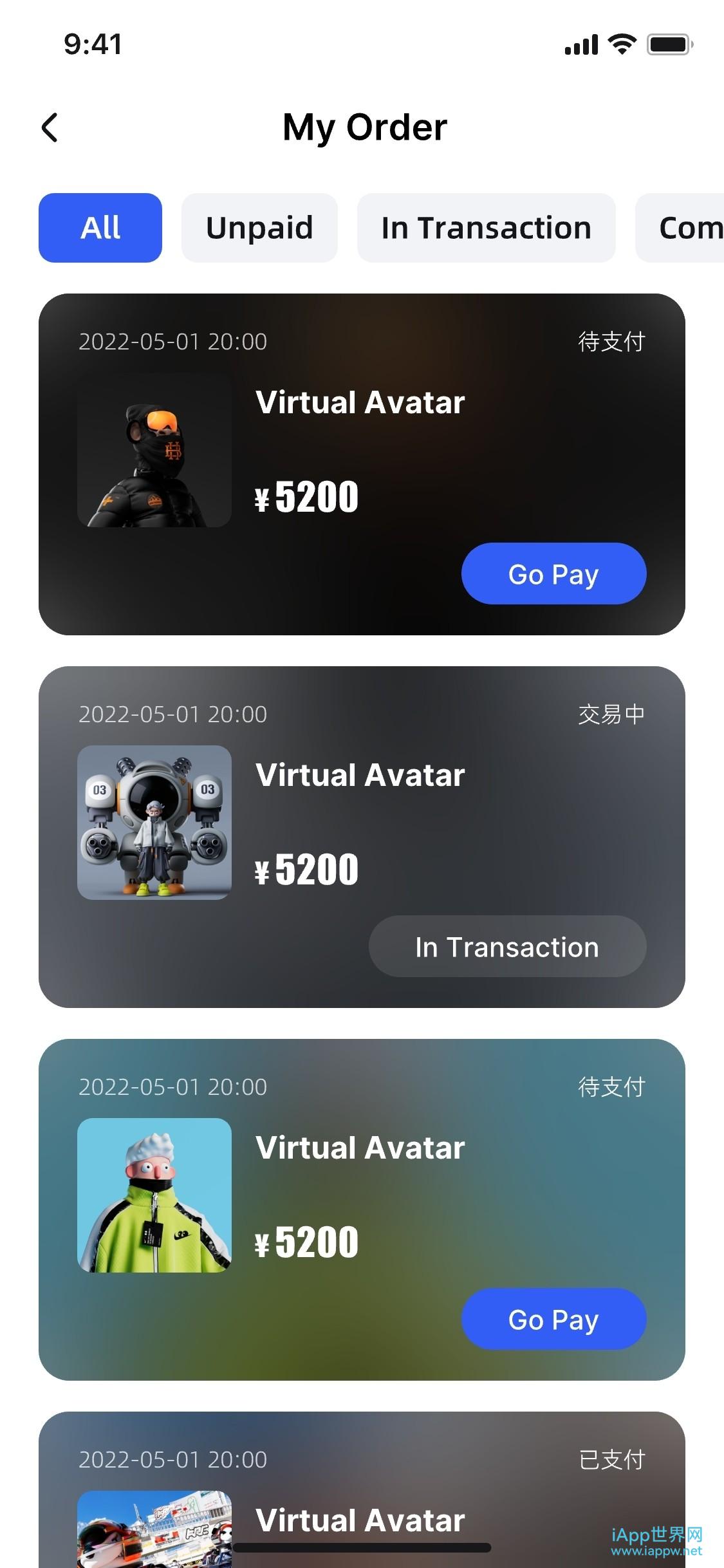
Task: Select the All filter tab
Action: (x=100, y=228)
